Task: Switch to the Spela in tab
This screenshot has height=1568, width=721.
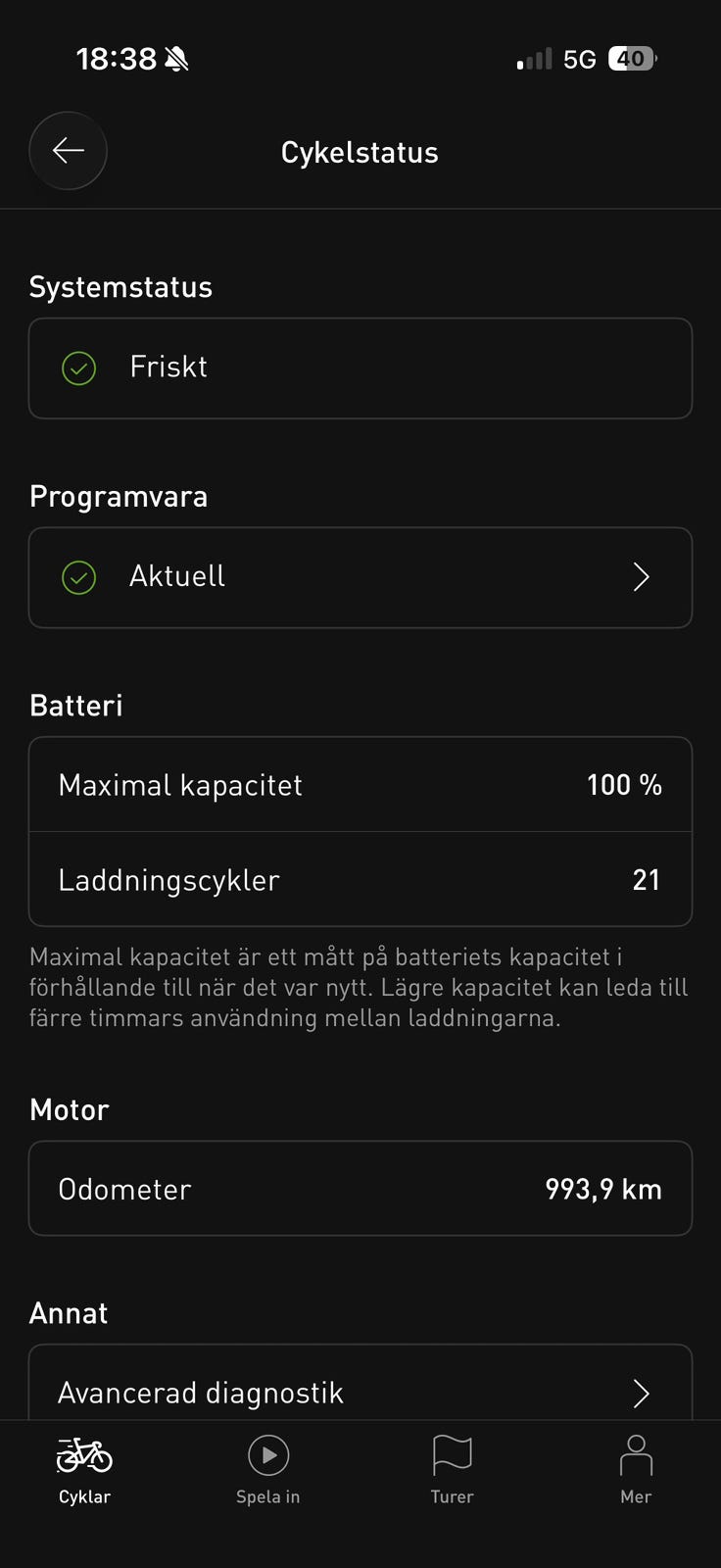Action: pos(267,1469)
